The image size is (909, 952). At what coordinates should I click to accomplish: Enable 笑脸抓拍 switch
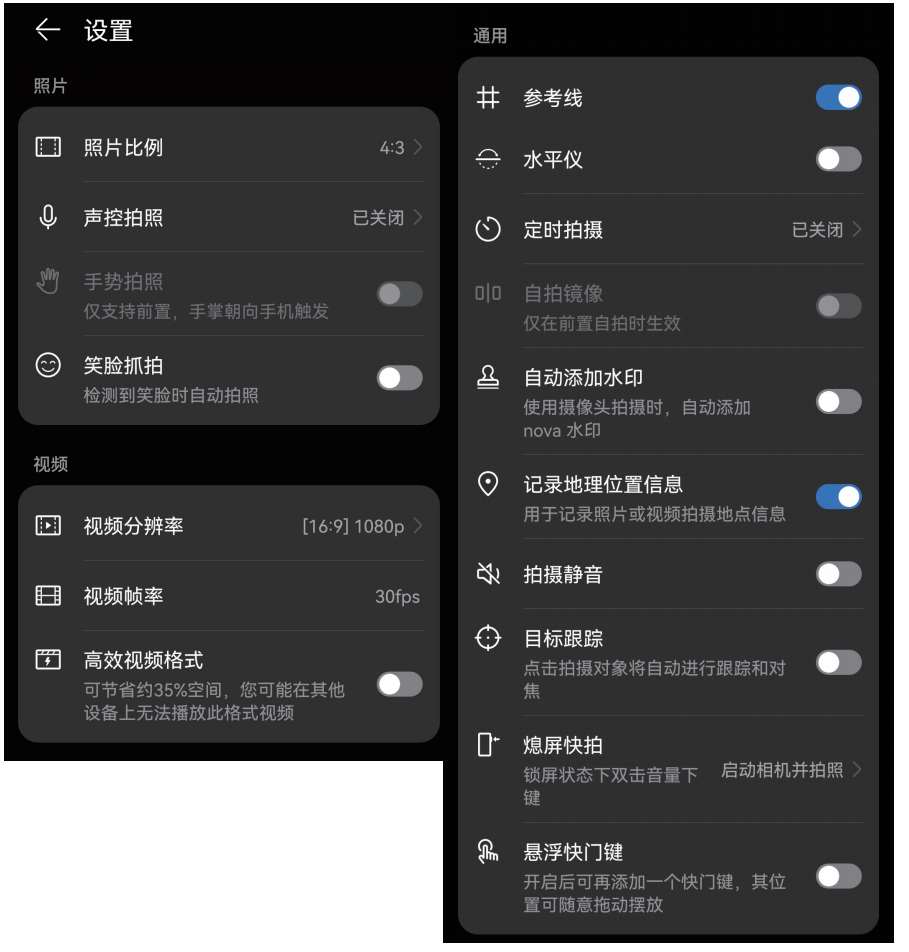(399, 378)
